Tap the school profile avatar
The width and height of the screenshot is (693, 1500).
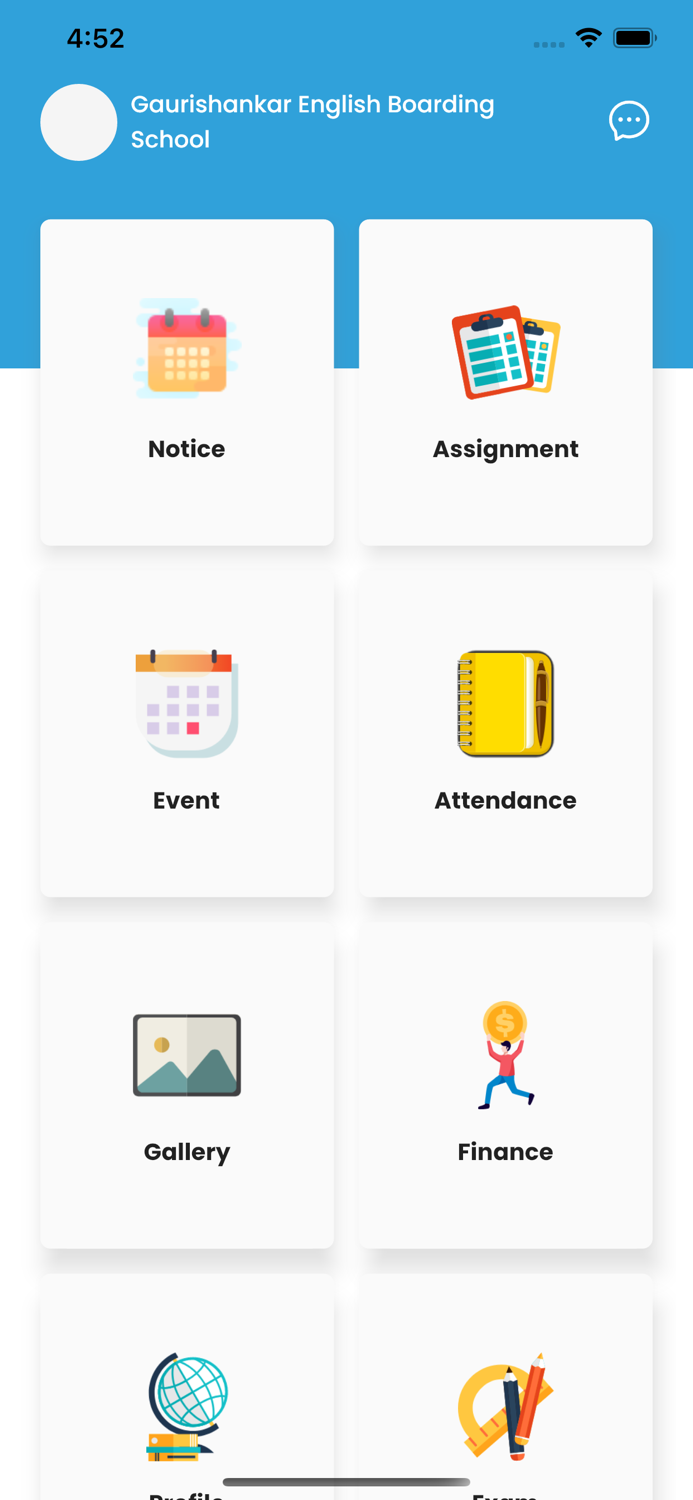(79, 122)
